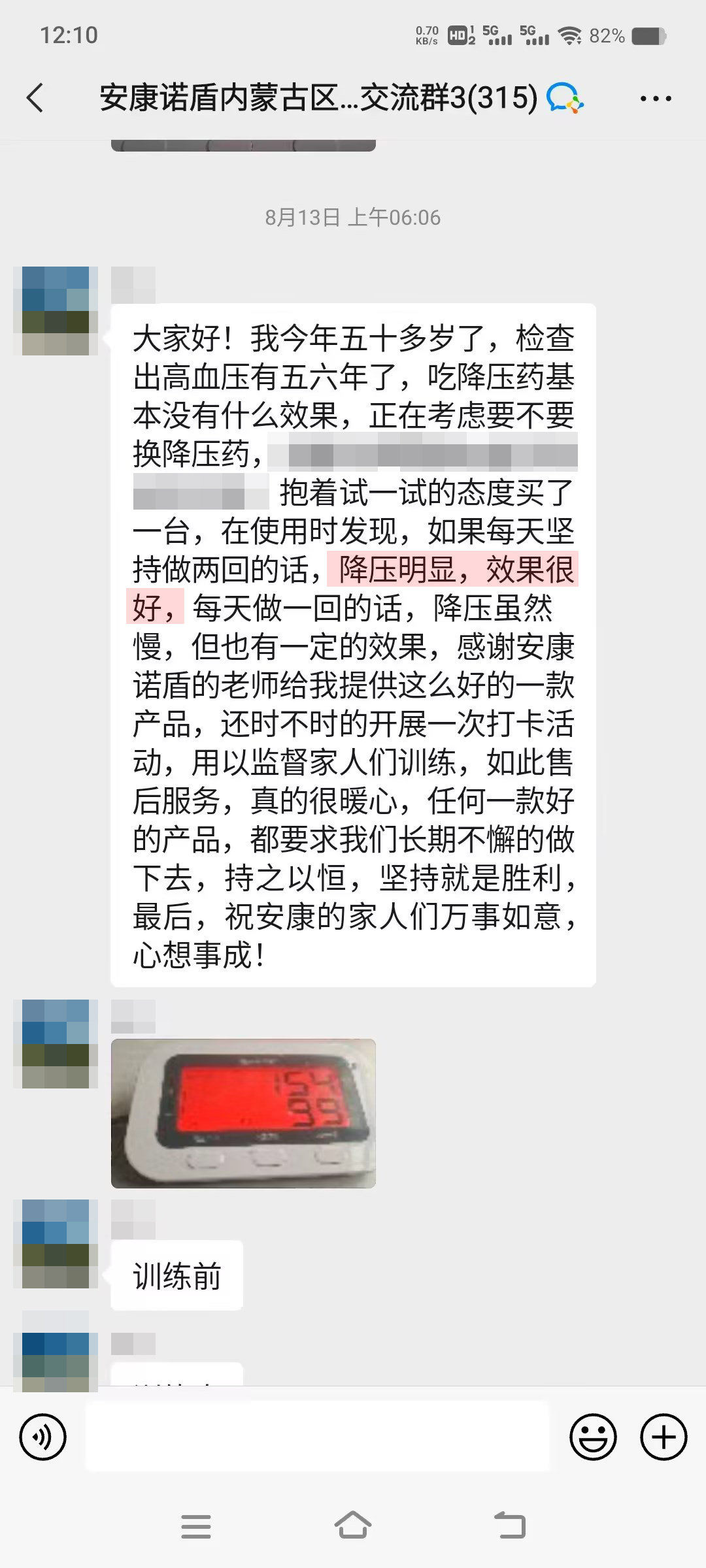Image resolution: width=706 pixels, height=1568 pixels.
Task: Tap the message text input field
Action: (318, 1437)
